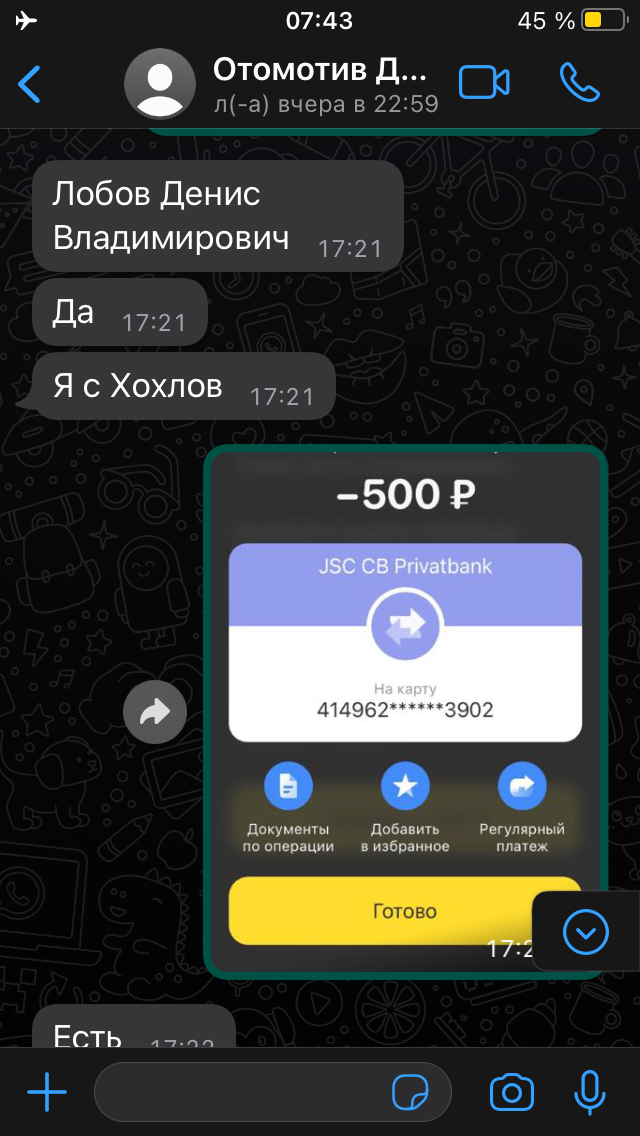Forward the payment screenshot message
Viewport: 640px width, 1136px height.
pyautogui.click(x=155, y=712)
